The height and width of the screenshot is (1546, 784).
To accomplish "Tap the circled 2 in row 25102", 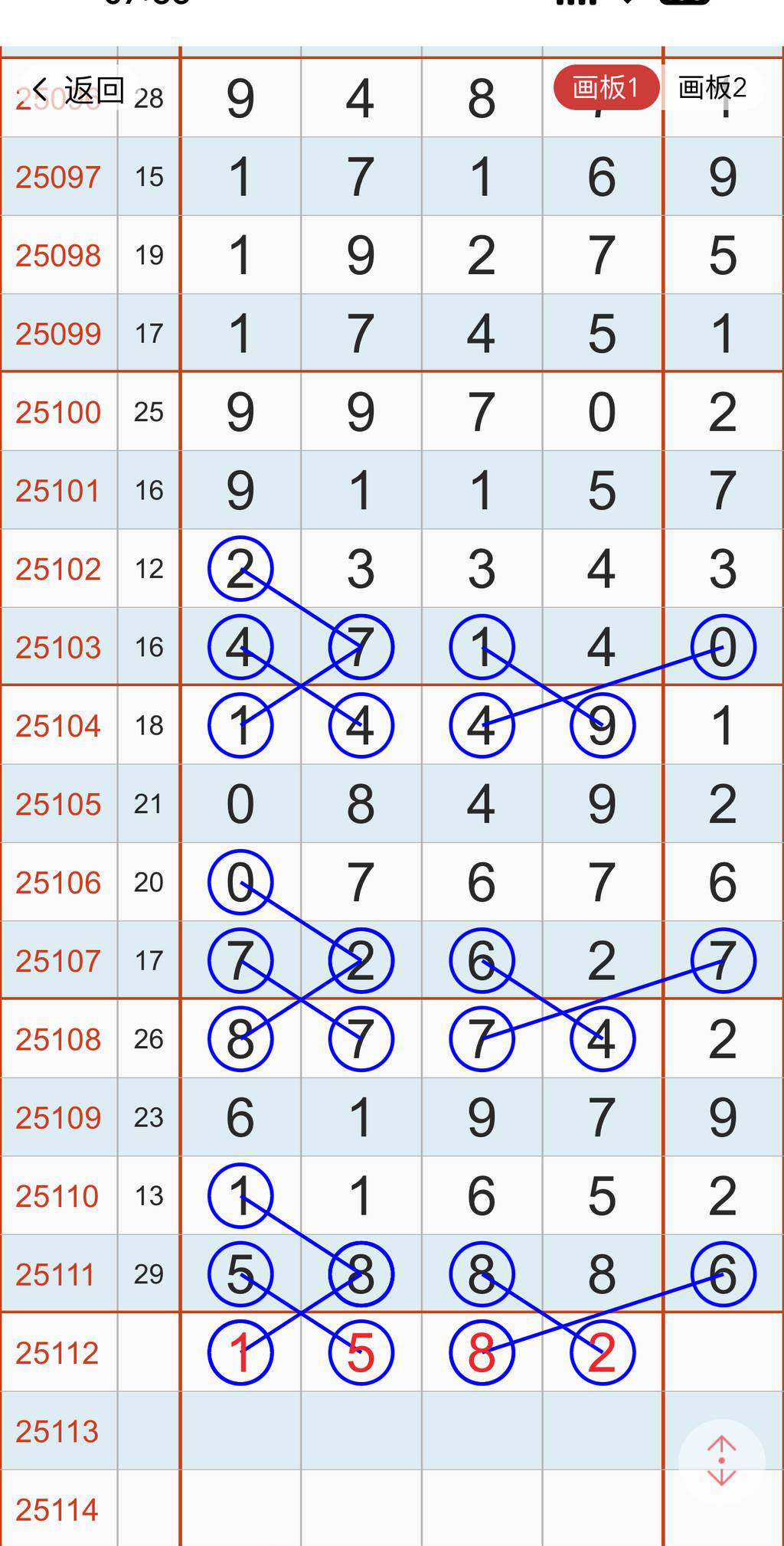I will tap(240, 568).
